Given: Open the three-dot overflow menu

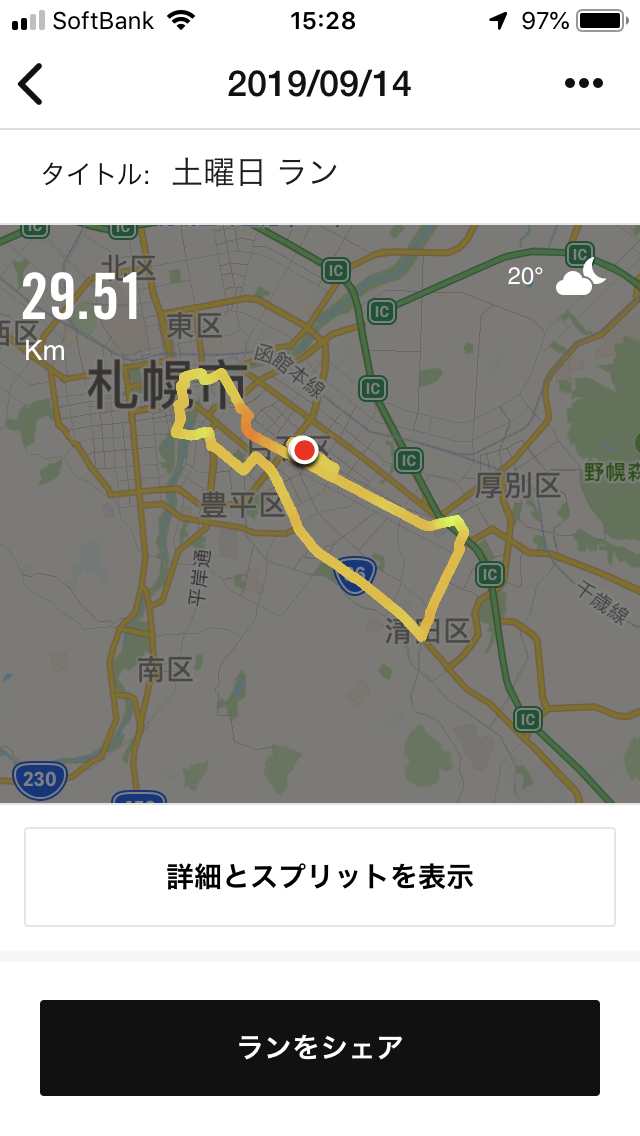Looking at the screenshot, I should click(583, 83).
